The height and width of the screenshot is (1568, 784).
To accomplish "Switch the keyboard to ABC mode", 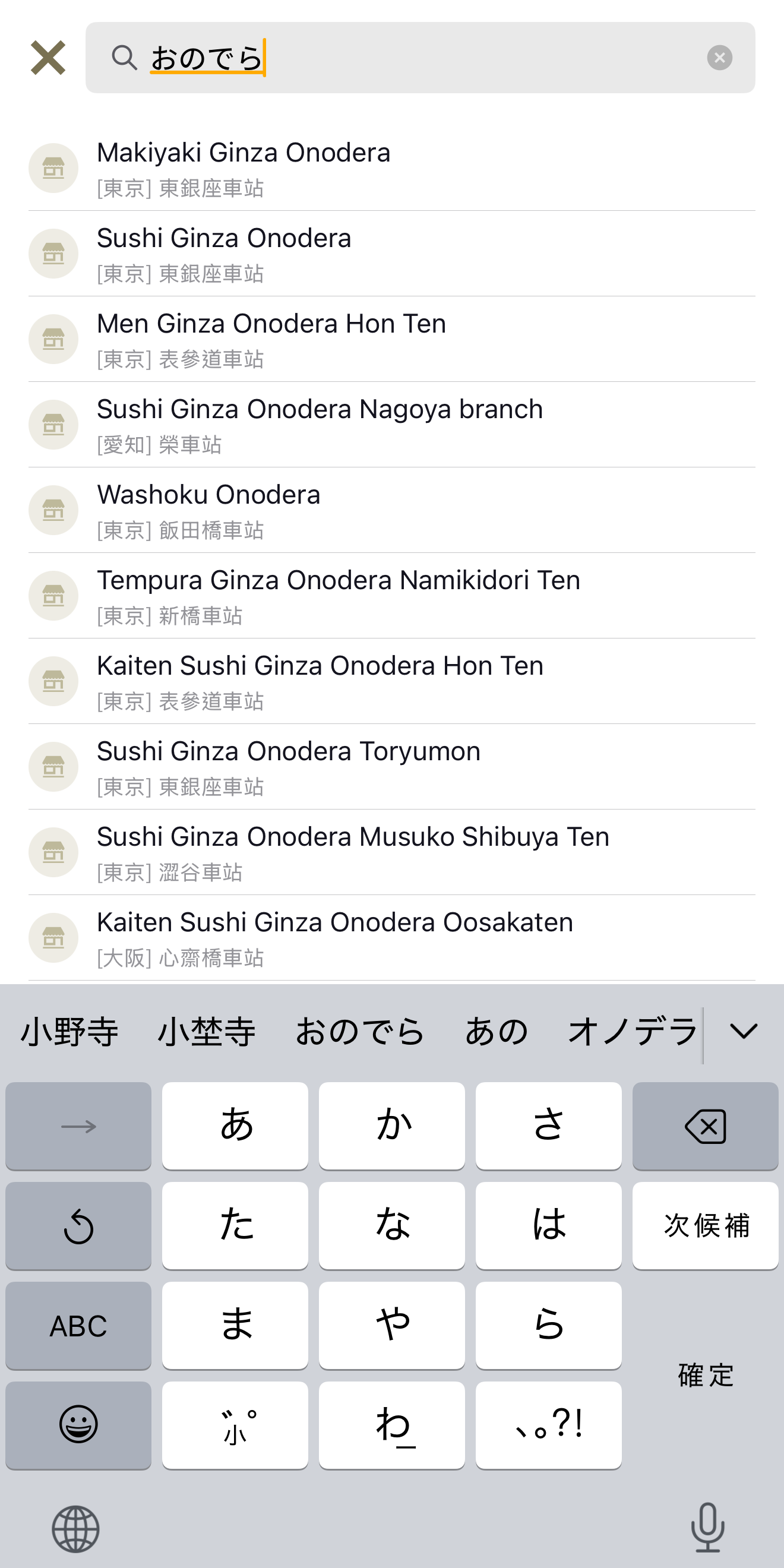I will (x=78, y=1325).
